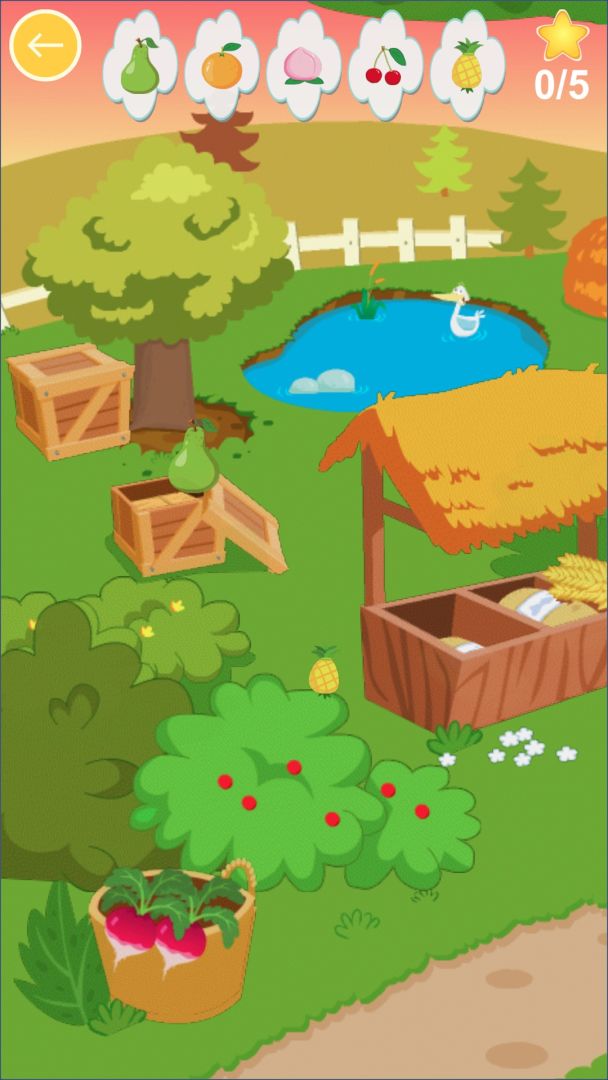Collect the pineapple above the green bush
The image size is (608, 1080).
(x=324, y=672)
